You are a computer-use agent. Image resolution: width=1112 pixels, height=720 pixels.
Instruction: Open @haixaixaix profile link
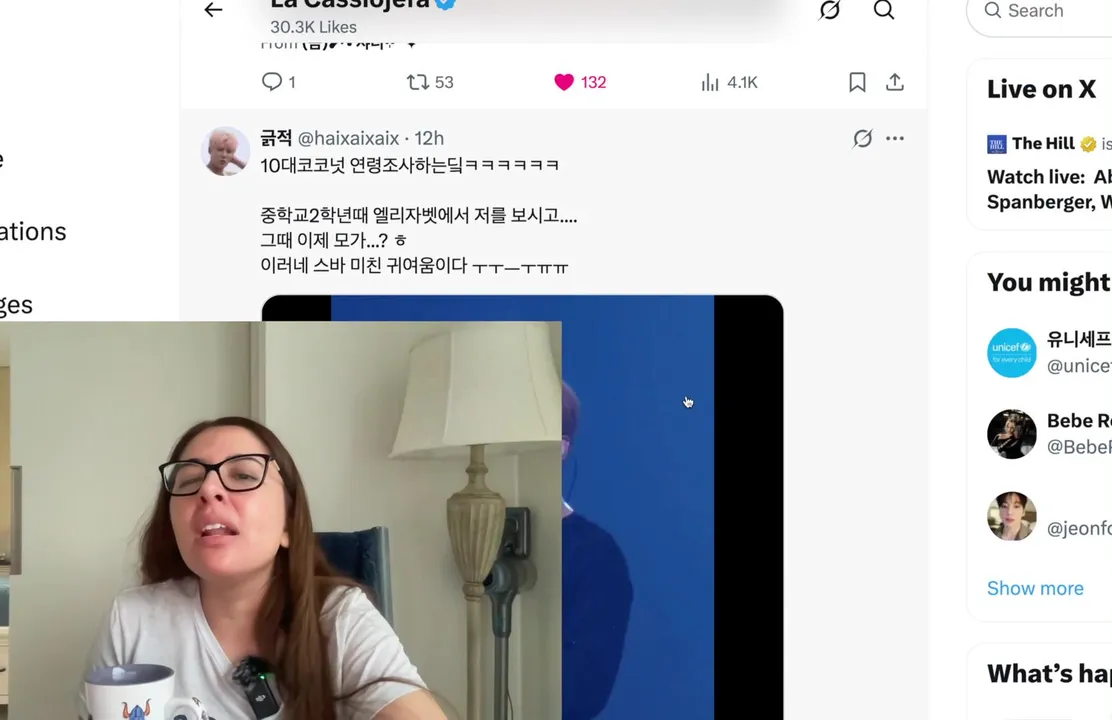click(348, 138)
